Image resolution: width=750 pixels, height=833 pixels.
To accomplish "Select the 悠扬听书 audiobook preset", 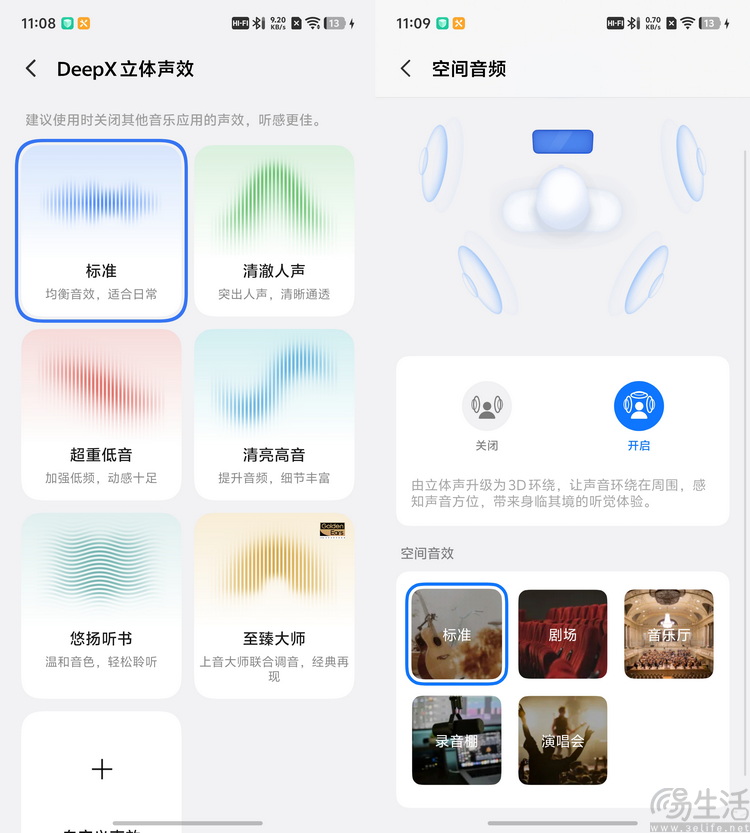I will (x=101, y=605).
